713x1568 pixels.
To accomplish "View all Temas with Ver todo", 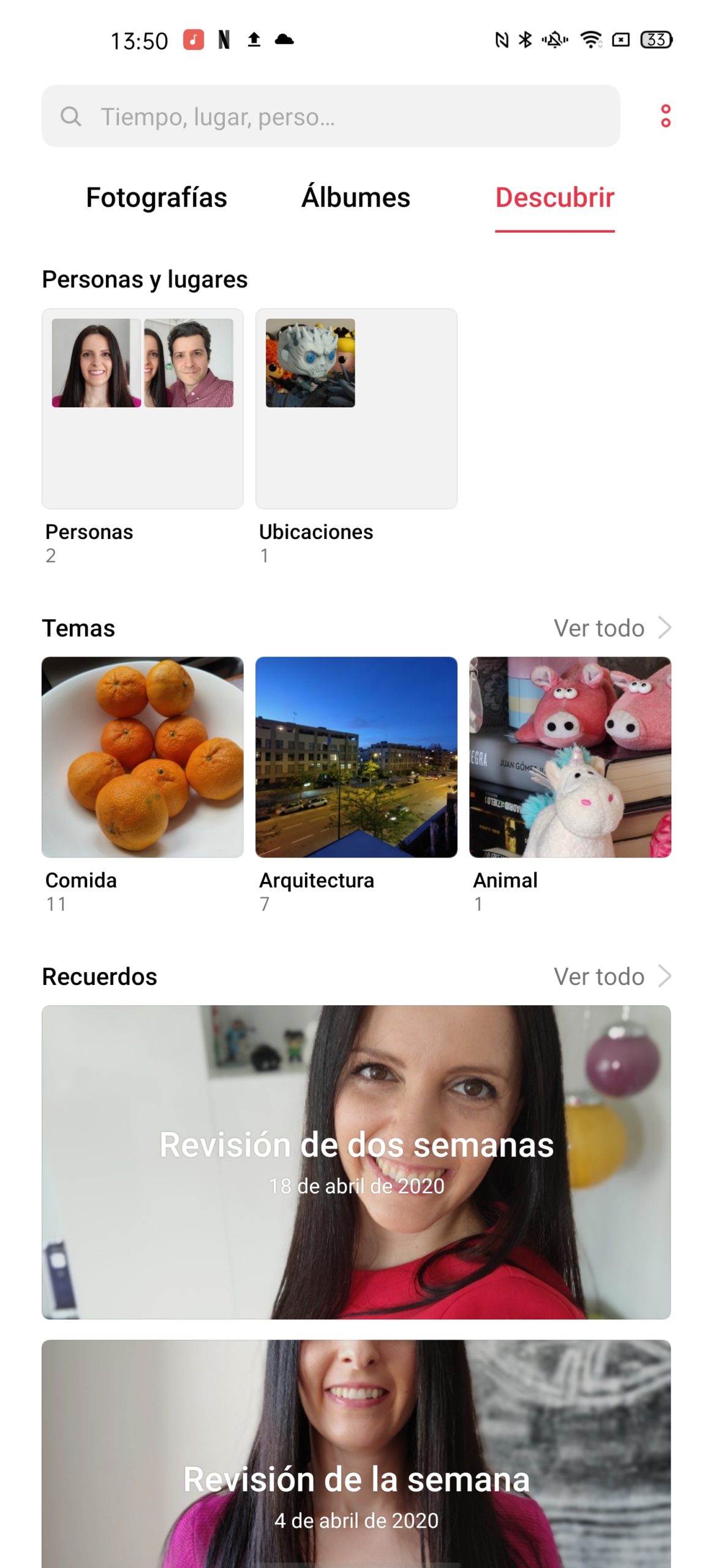I will (612, 628).
